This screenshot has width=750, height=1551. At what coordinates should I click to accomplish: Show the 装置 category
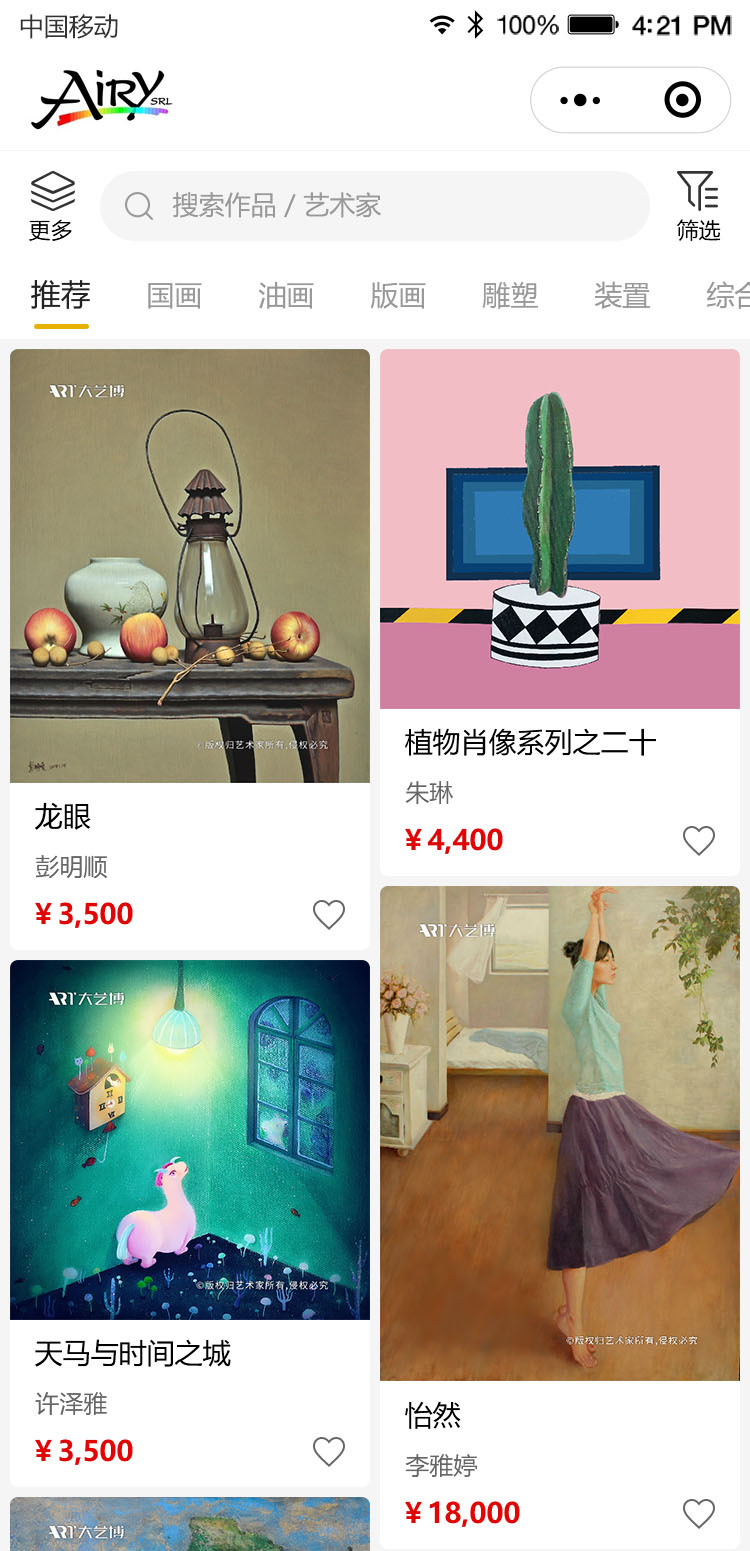tap(622, 296)
